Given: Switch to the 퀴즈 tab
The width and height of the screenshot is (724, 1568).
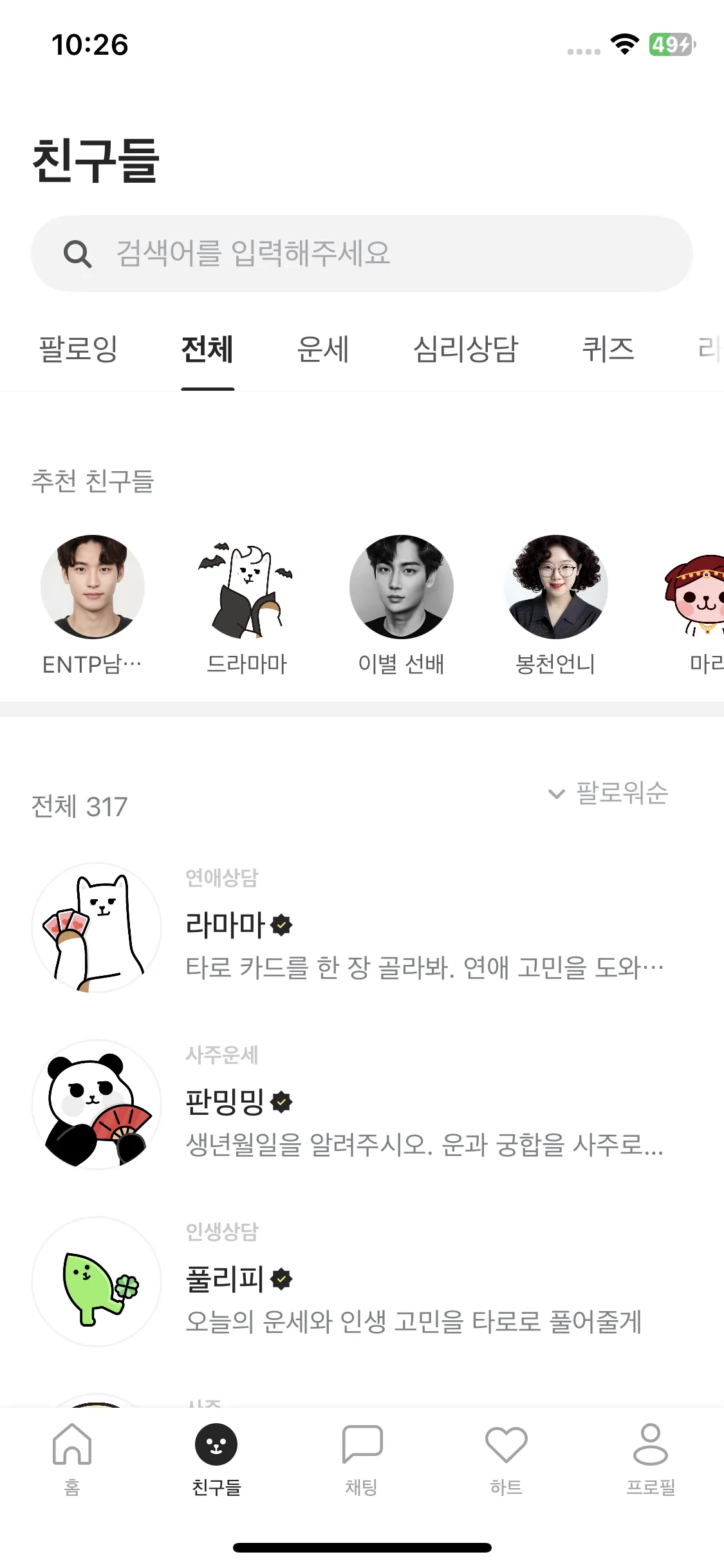Looking at the screenshot, I should coord(608,350).
